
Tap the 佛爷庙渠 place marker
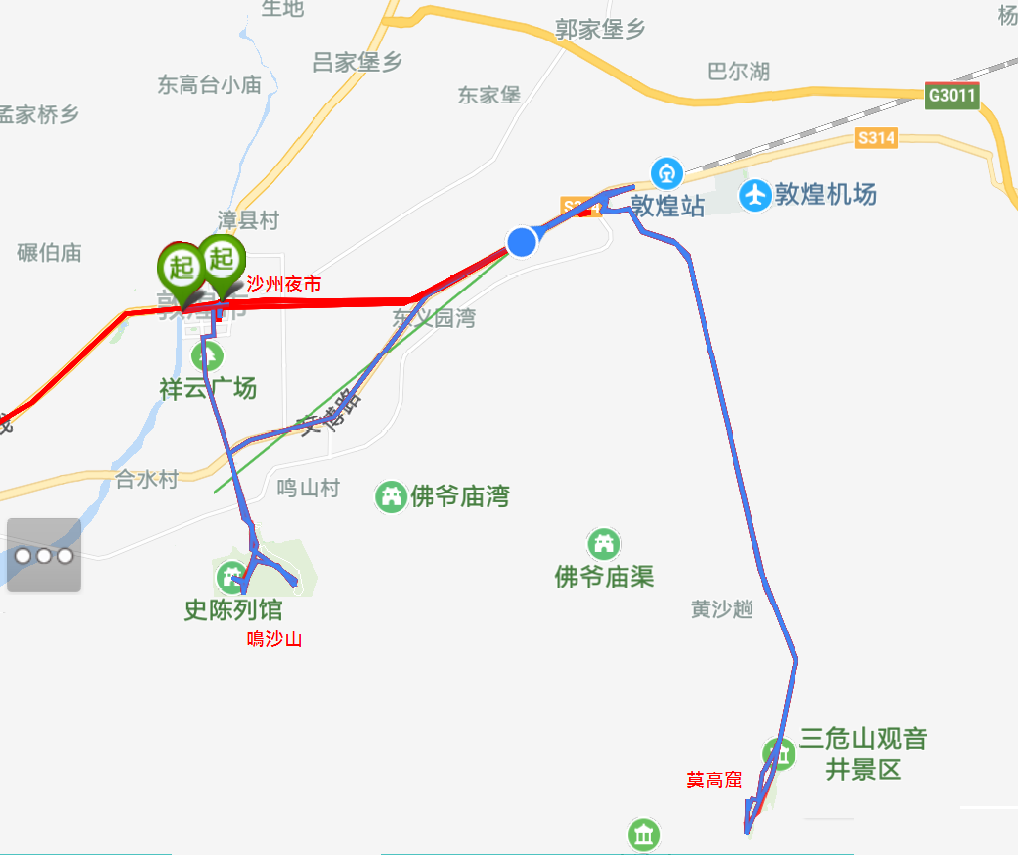(603, 545)
